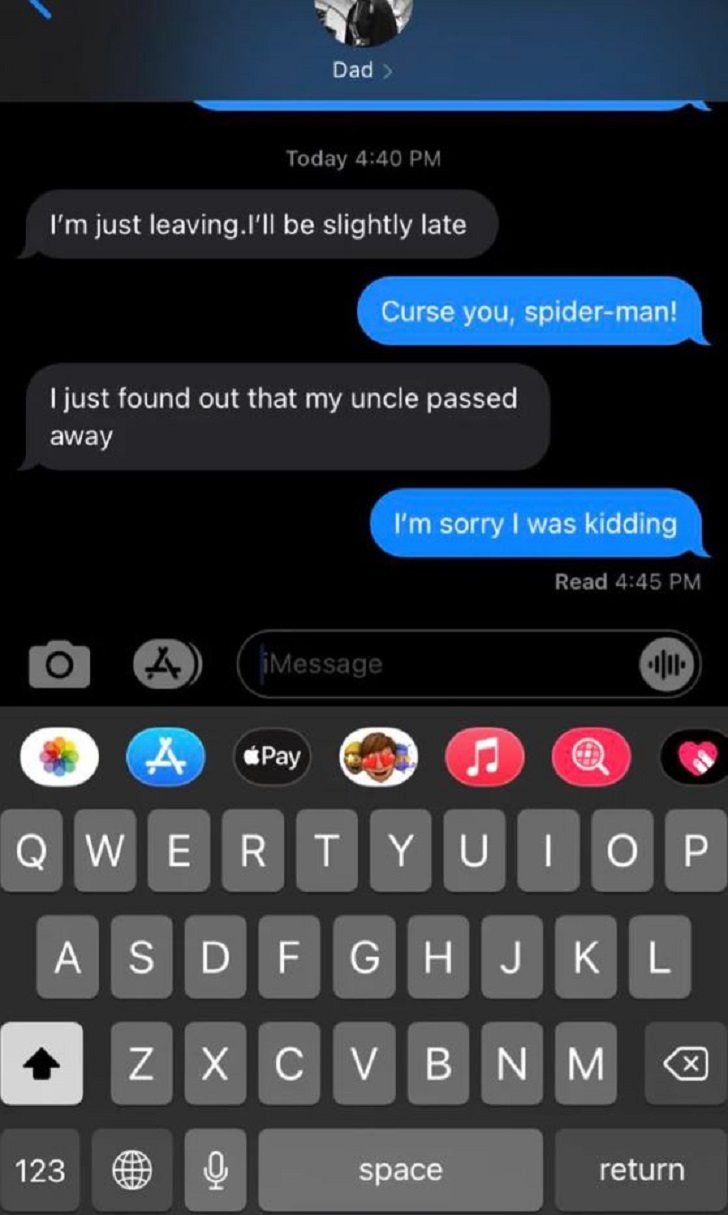Open the App Store for iMessage

click(166, 757)
